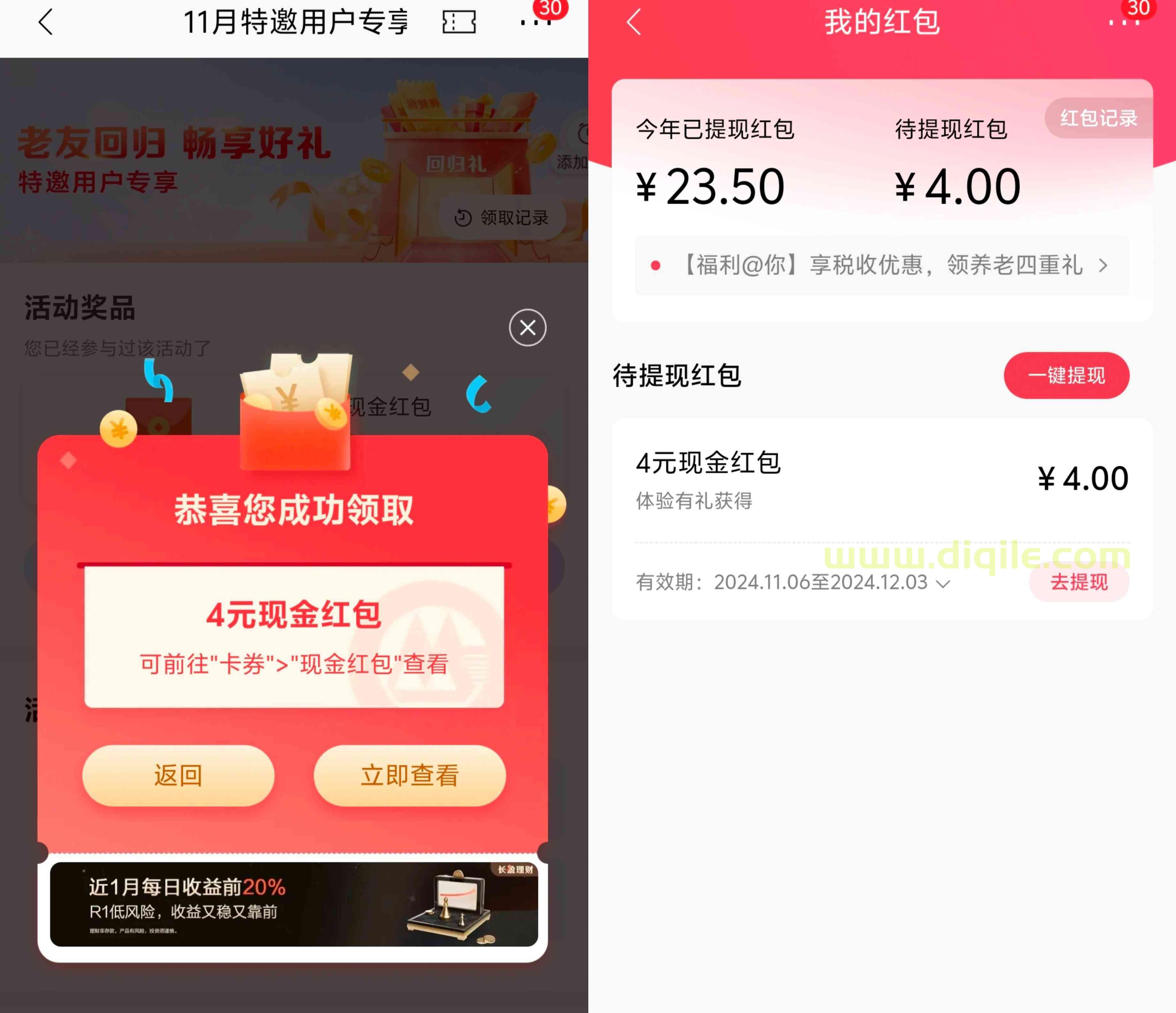The width and height of the screenshot is (1176, 1013).
Task: Tap 一键提现 button
Action: [x=1066, y=375]
